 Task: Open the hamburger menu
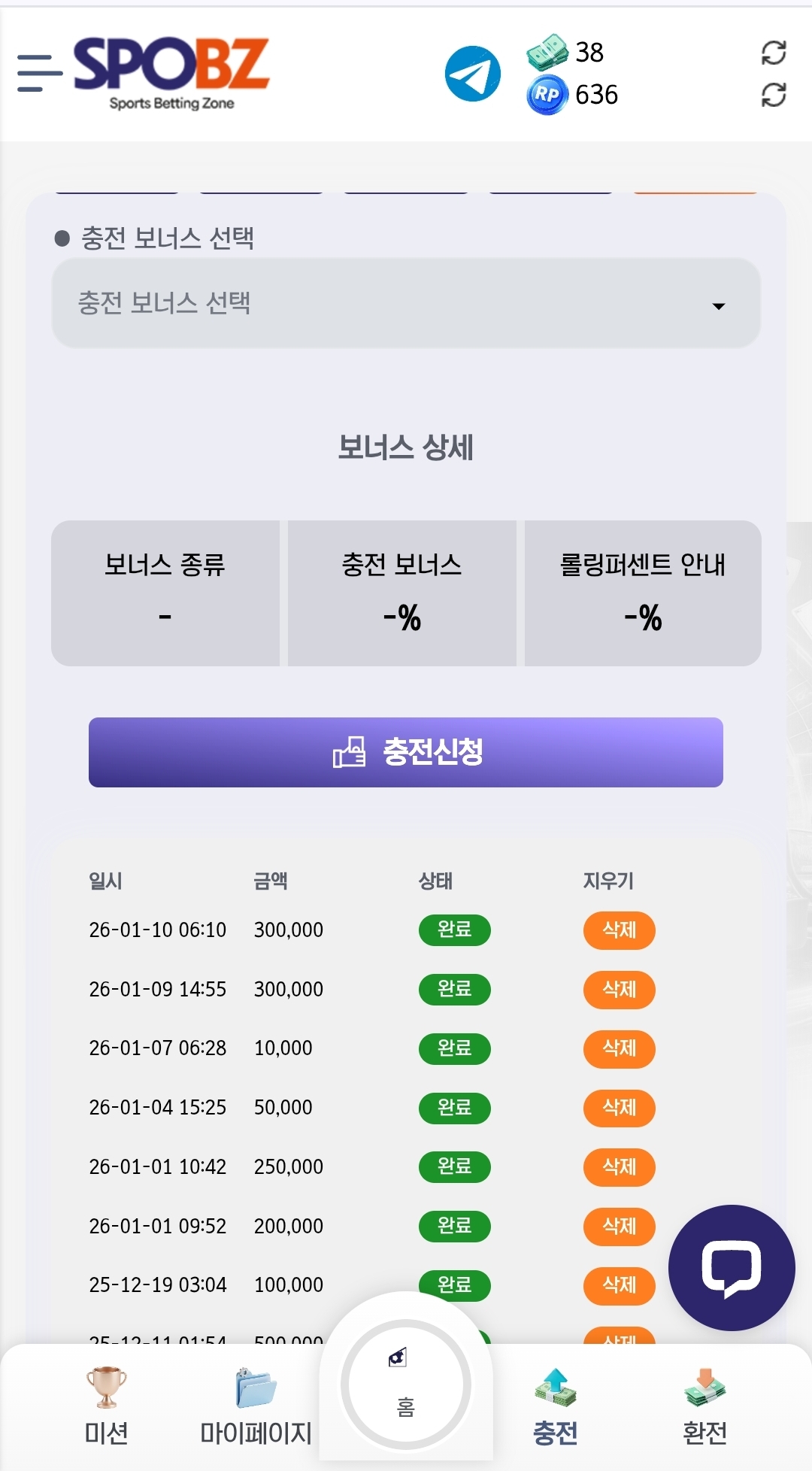pyautogui.click(x=39, y=73)
